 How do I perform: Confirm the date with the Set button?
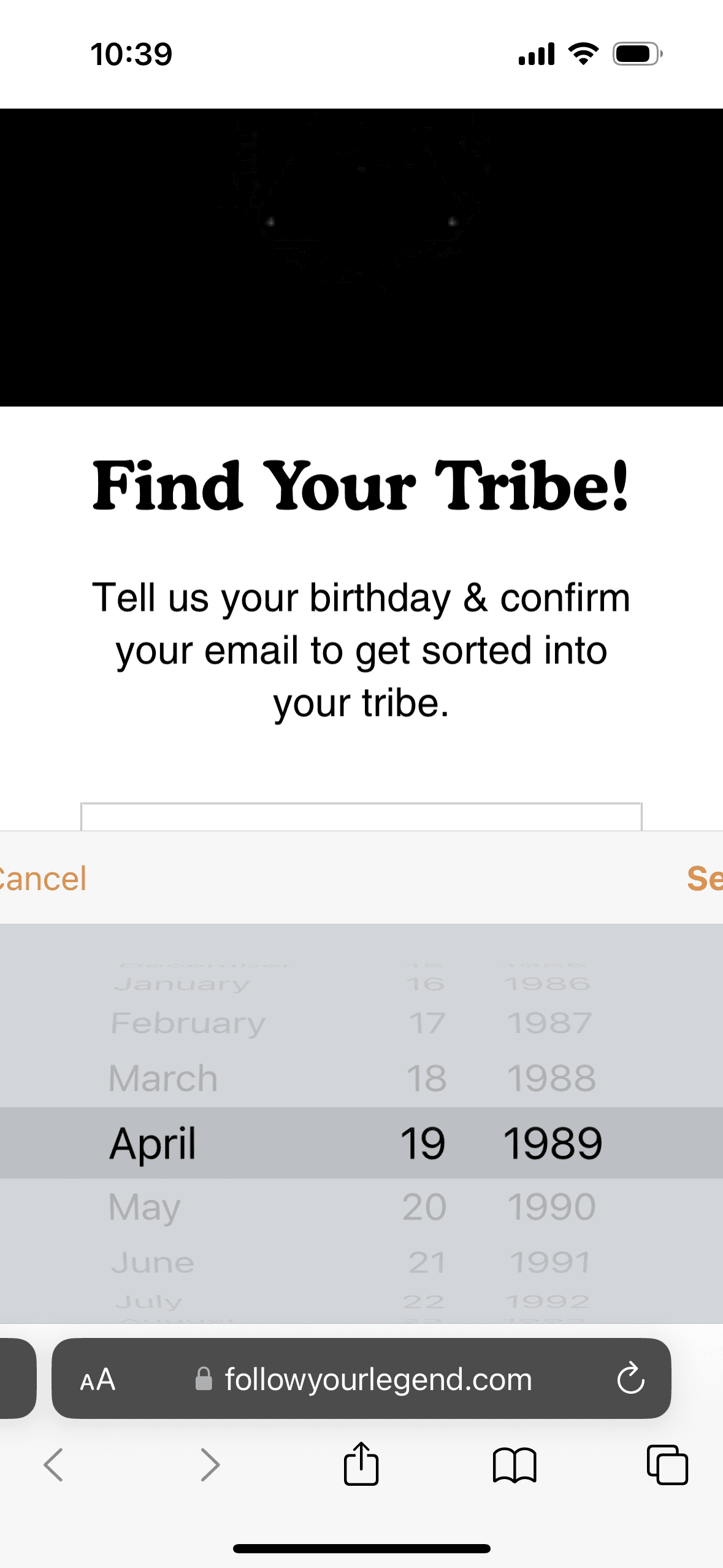point(704,878)
